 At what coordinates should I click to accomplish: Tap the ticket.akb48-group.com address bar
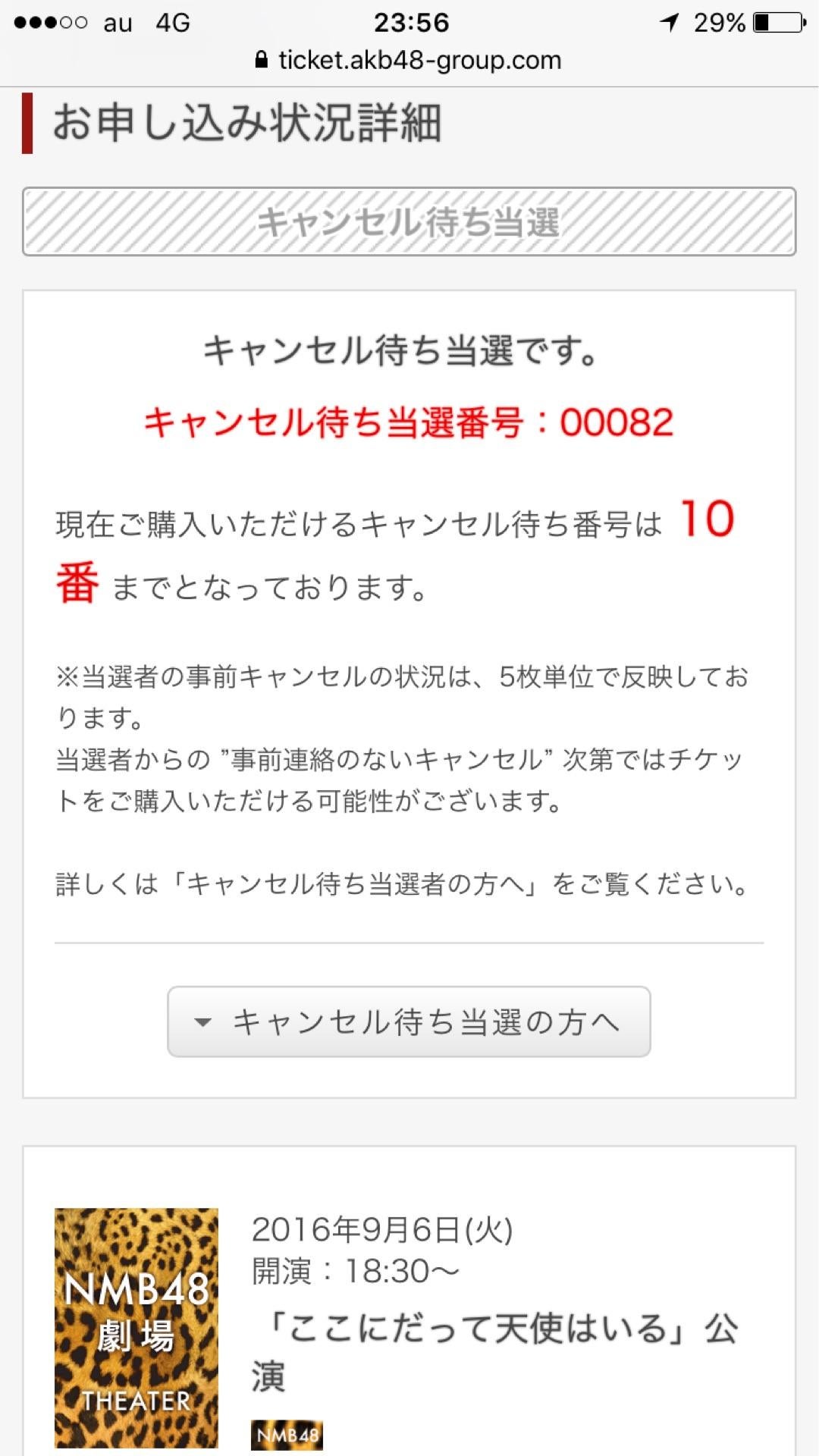point(409,61)
